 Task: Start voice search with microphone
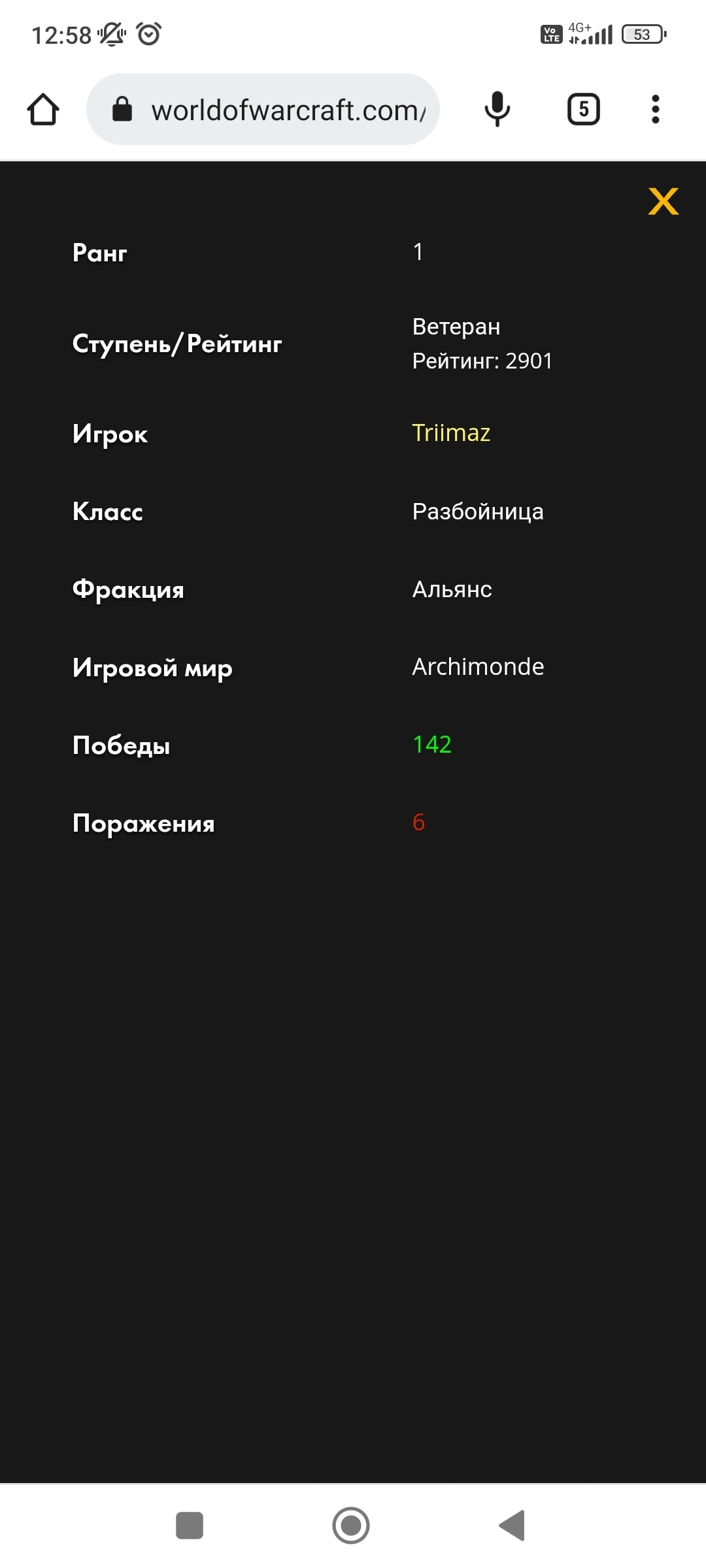[x=497, y=109]
